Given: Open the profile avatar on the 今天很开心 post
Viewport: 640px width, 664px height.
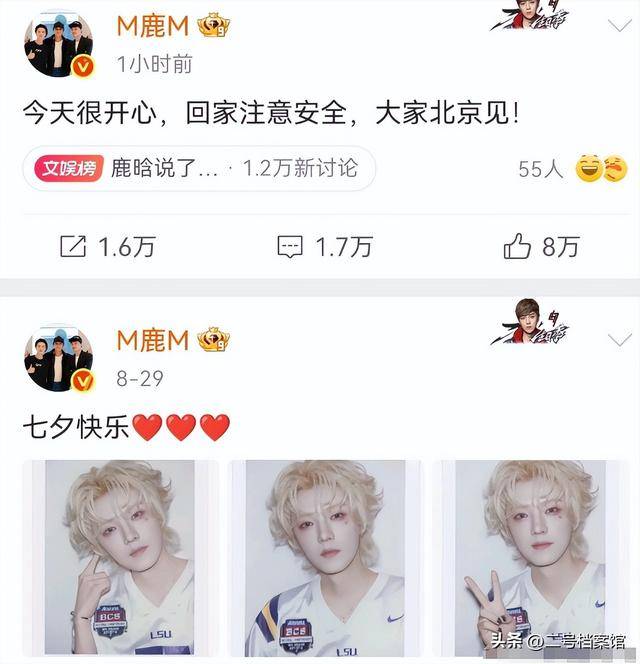Looking at the screenshot, I should click(58, 44).
